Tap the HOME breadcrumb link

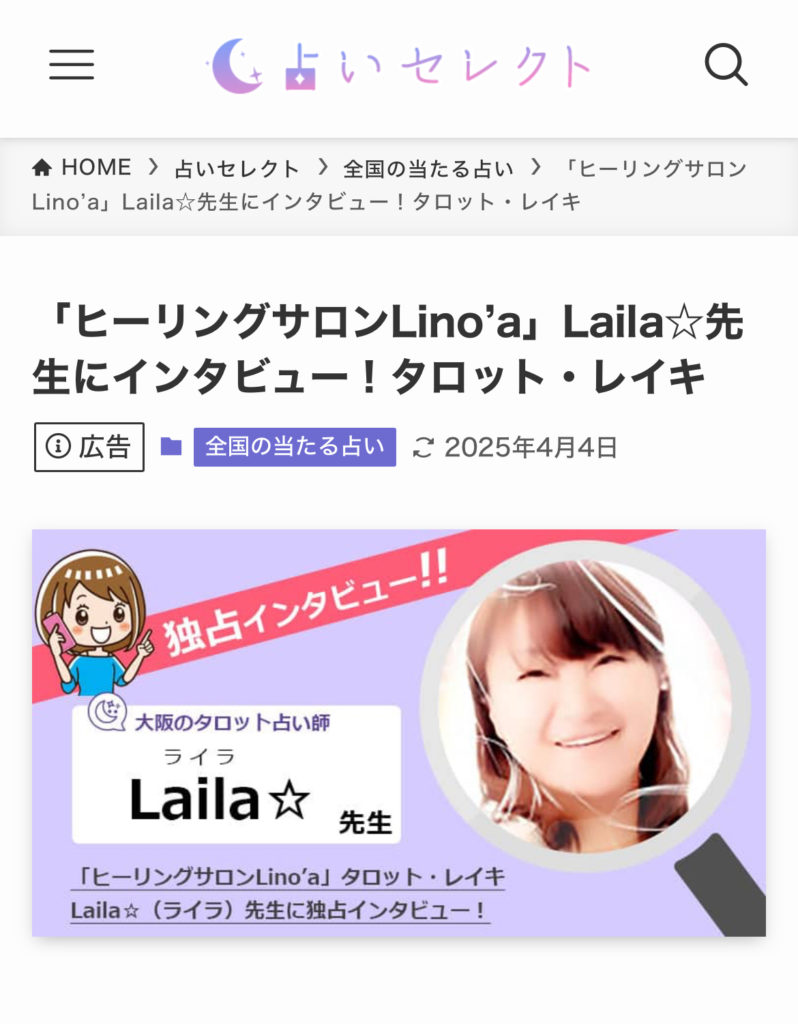(82, 168)
